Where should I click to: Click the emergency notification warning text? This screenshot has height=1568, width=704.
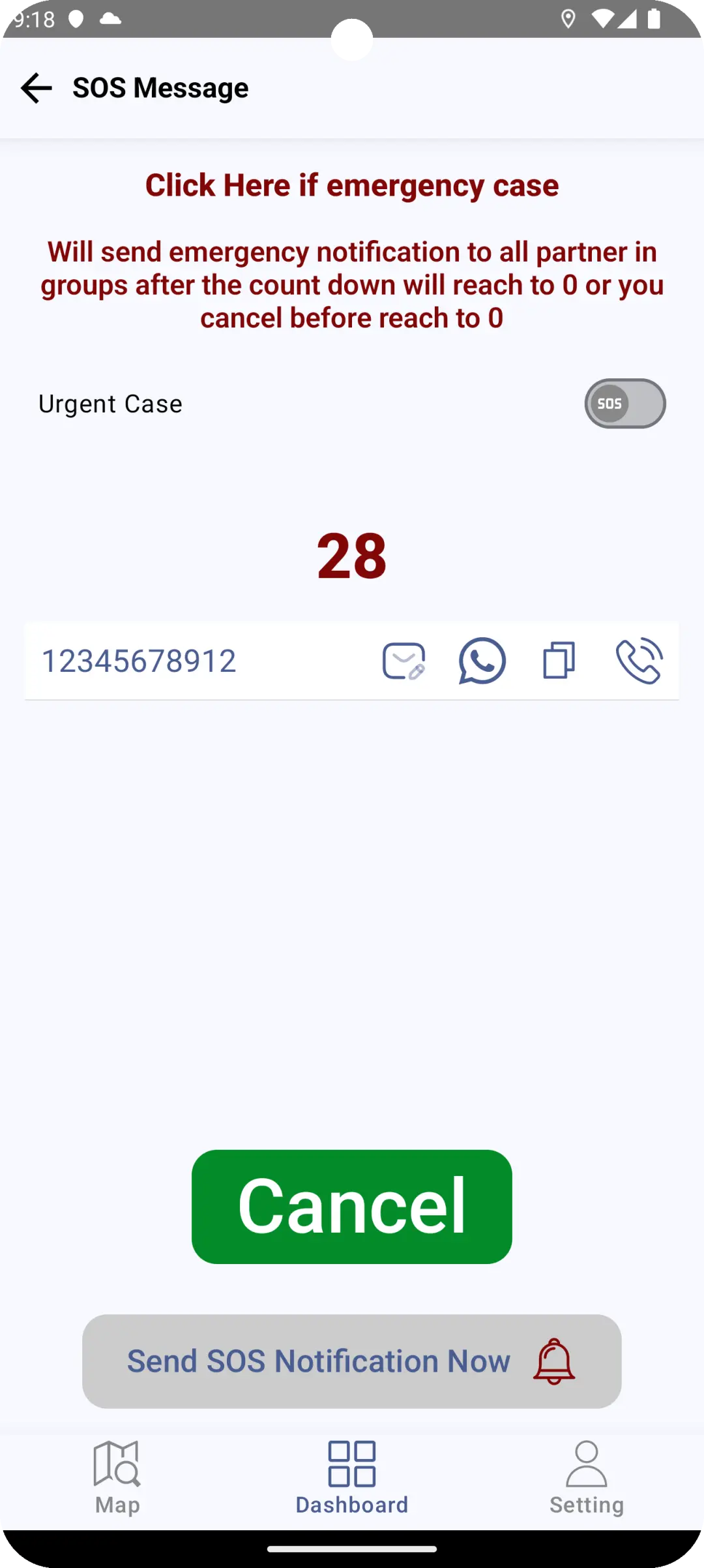(351, 285)
